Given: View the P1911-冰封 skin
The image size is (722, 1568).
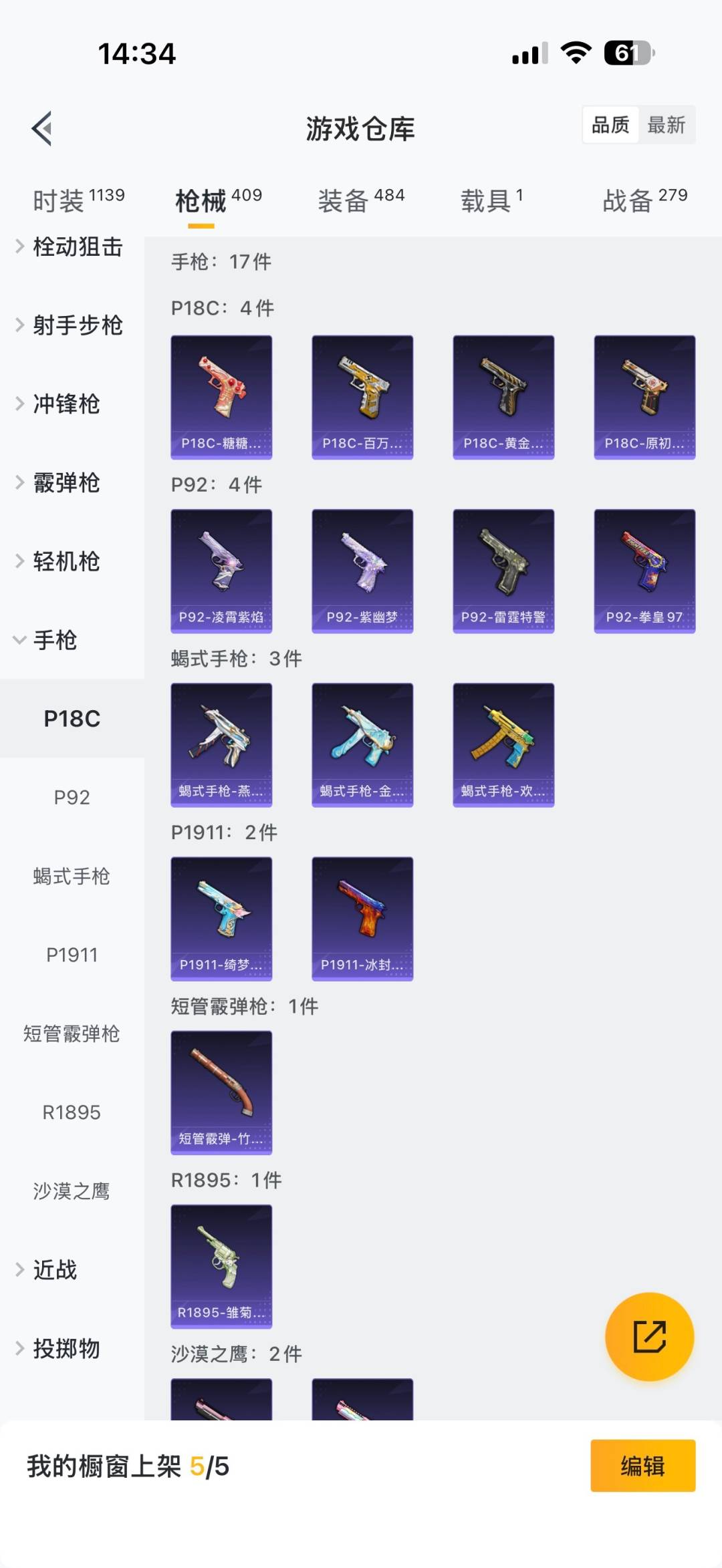Looking at the screenshot, I should (362, 919).
